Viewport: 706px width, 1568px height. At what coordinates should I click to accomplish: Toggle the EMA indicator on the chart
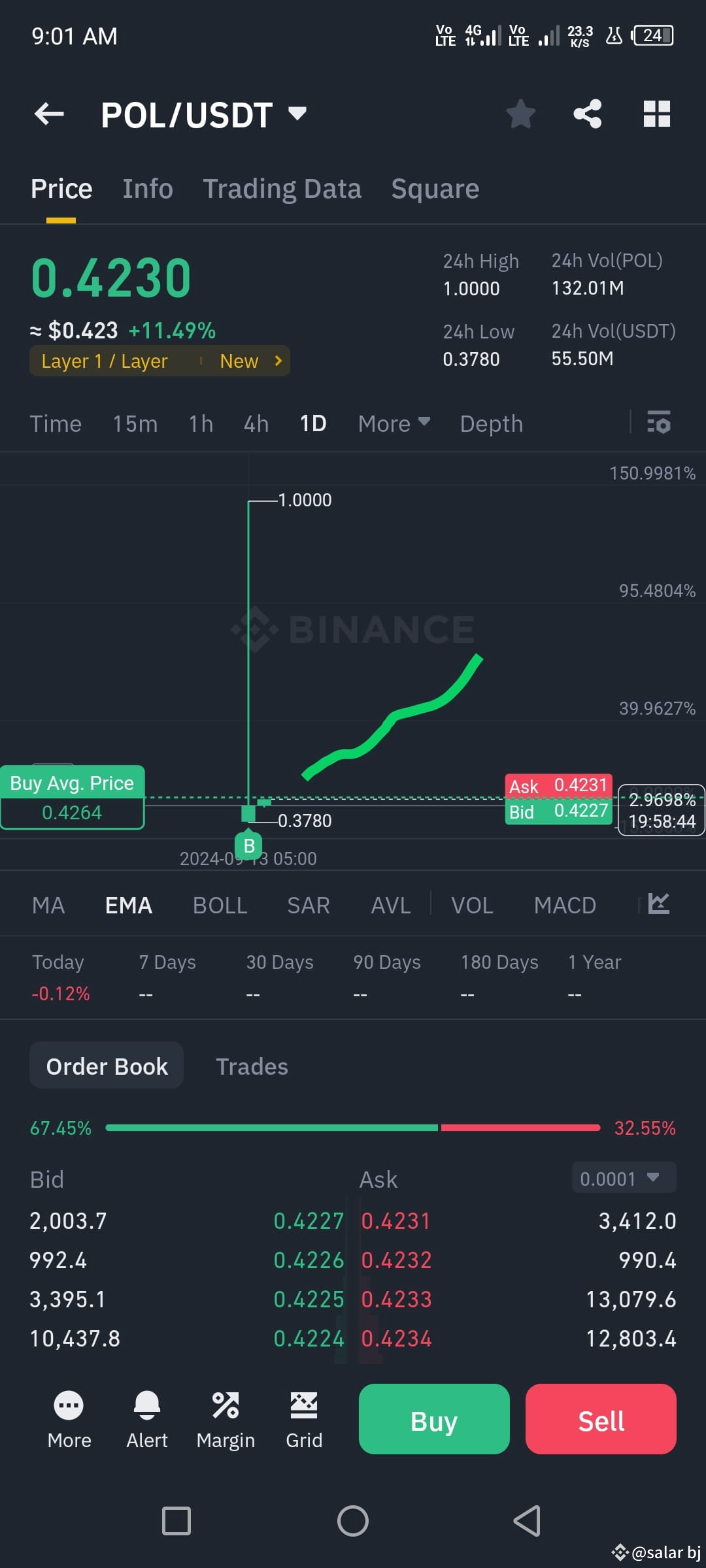pos(128,904)
